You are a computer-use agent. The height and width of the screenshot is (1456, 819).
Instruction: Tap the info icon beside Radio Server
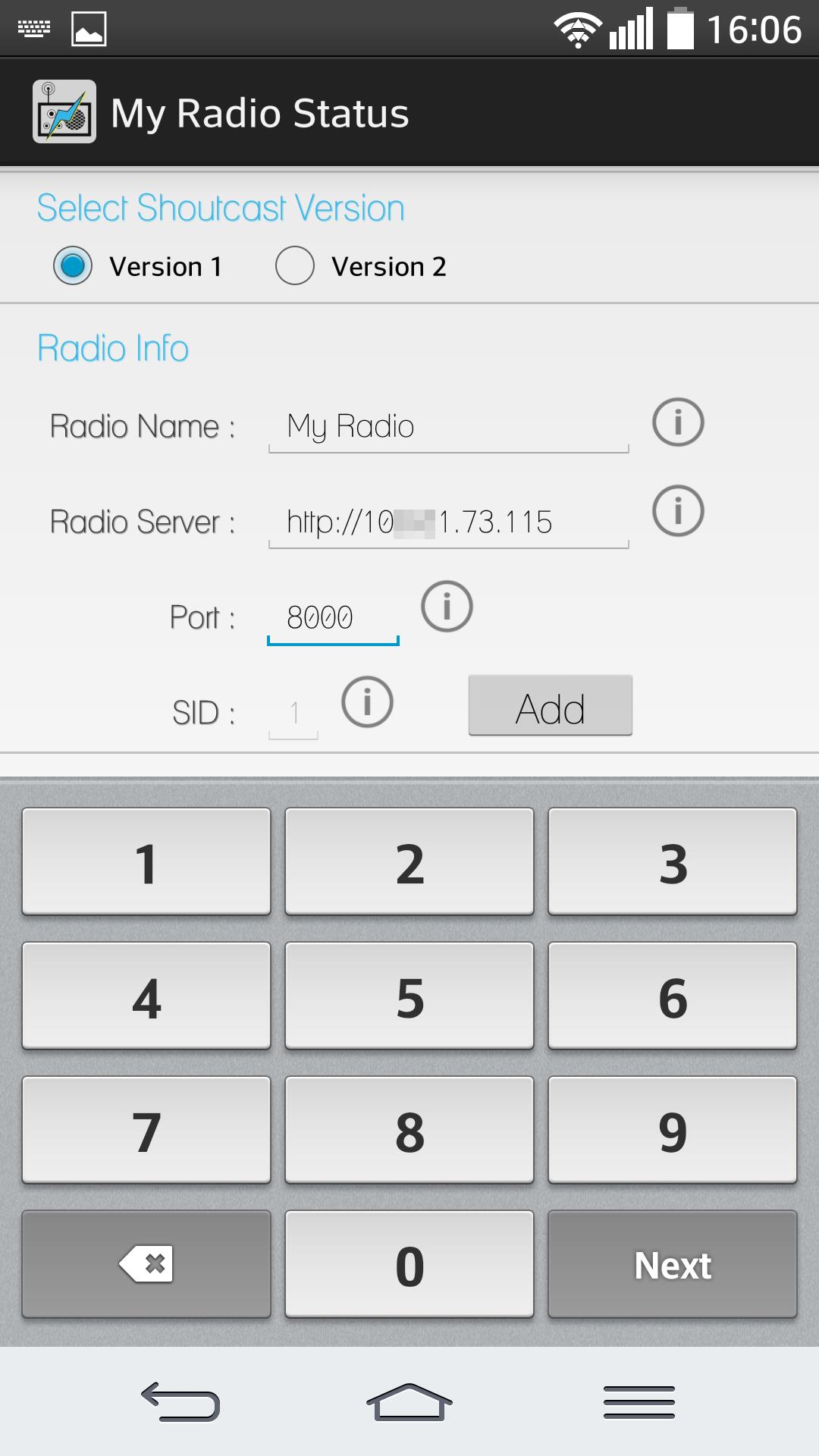point(678,512)
